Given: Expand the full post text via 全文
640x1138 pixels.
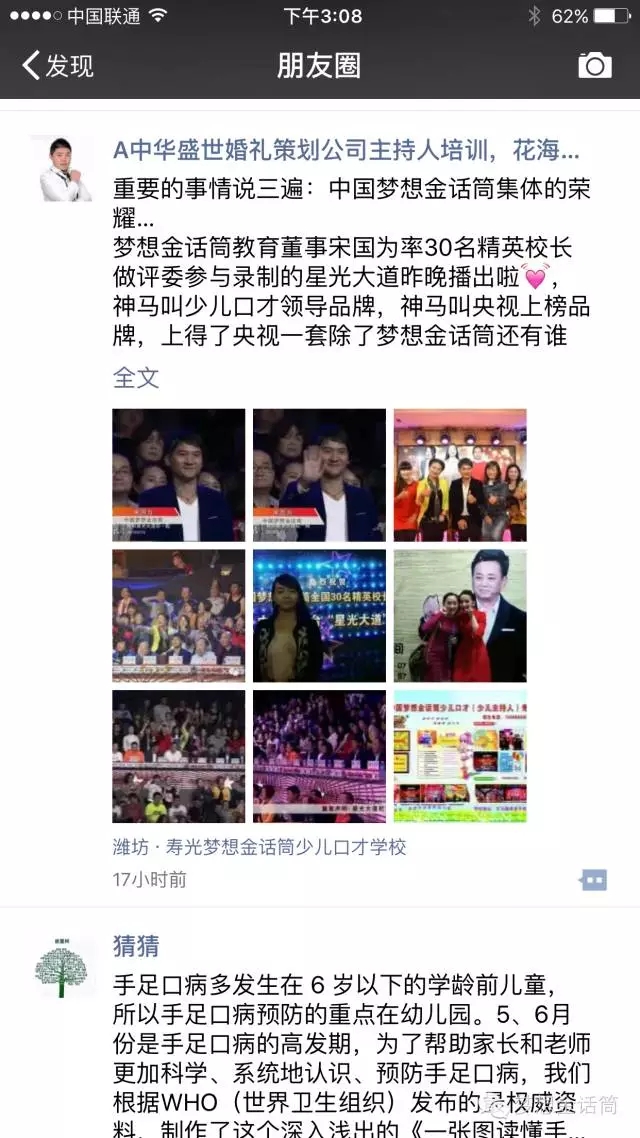Looking at the screenshot, I should coord(136,378).
